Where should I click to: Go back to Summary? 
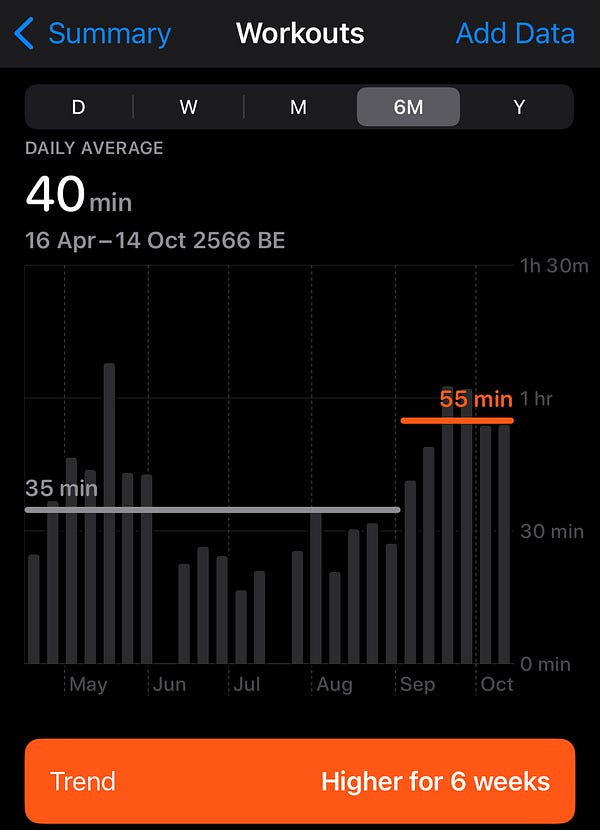coord(93,33)
